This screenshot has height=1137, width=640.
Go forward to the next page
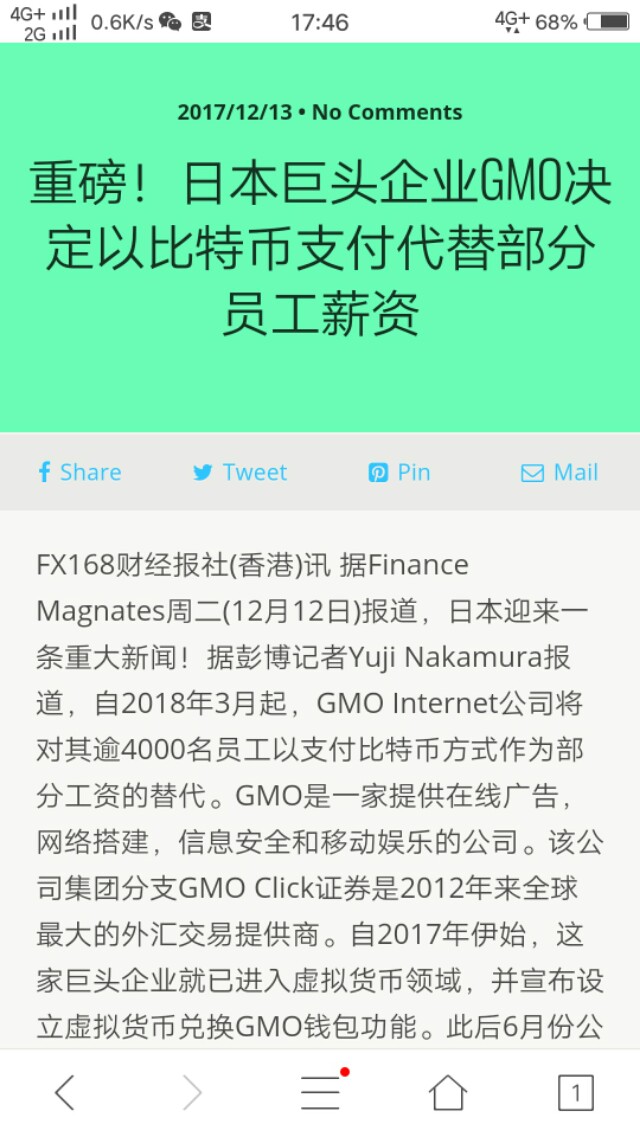pos(192,1093)
